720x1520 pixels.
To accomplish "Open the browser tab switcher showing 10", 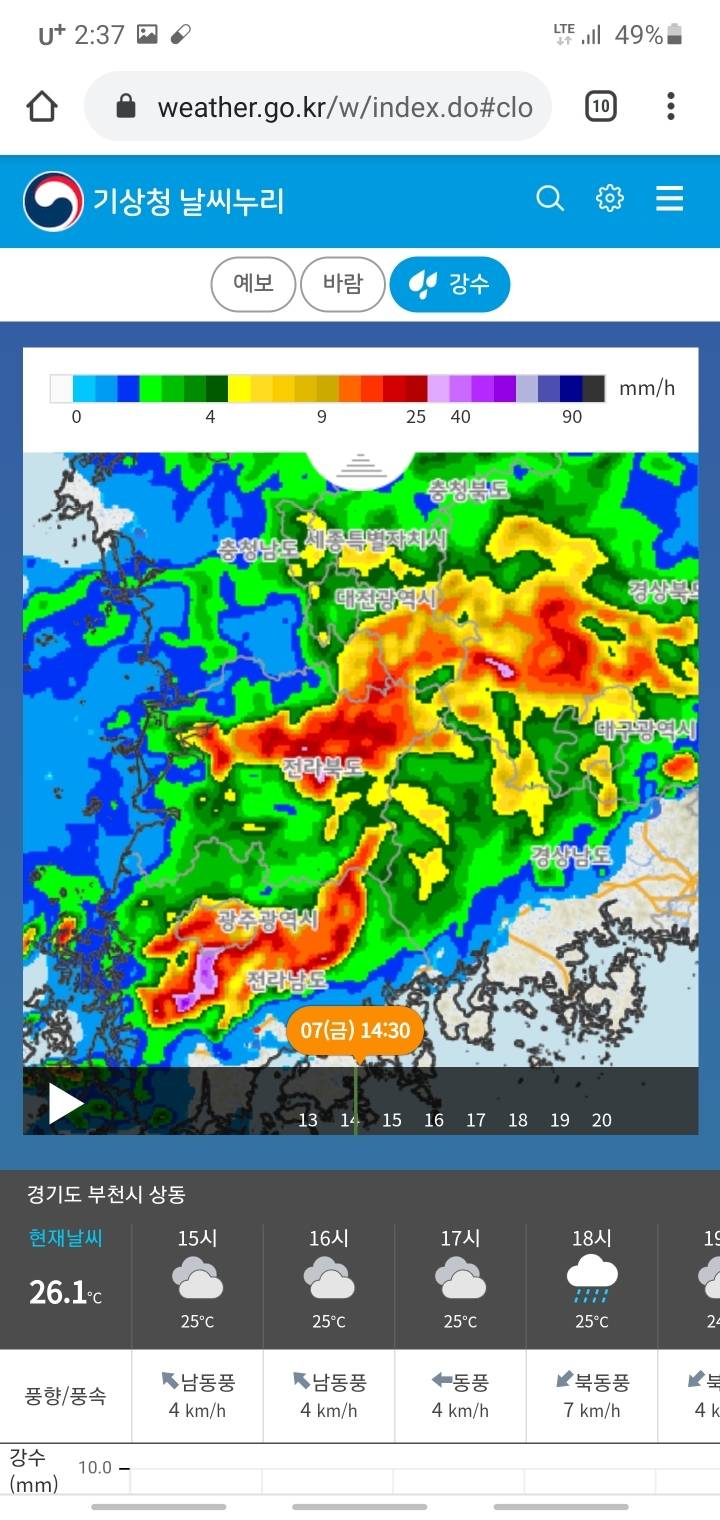I will (600, 106).
